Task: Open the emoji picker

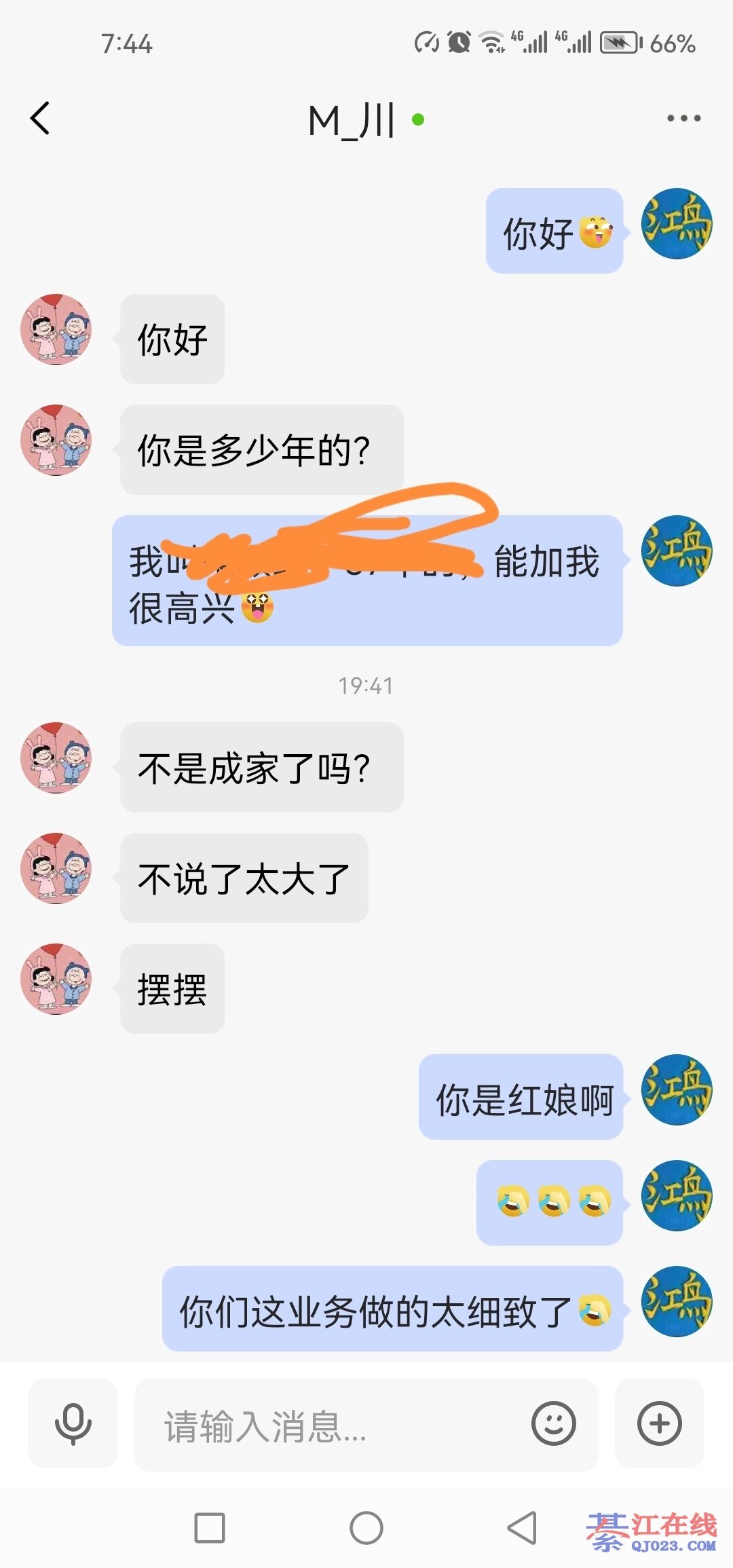Action: tap(553, 1423)
